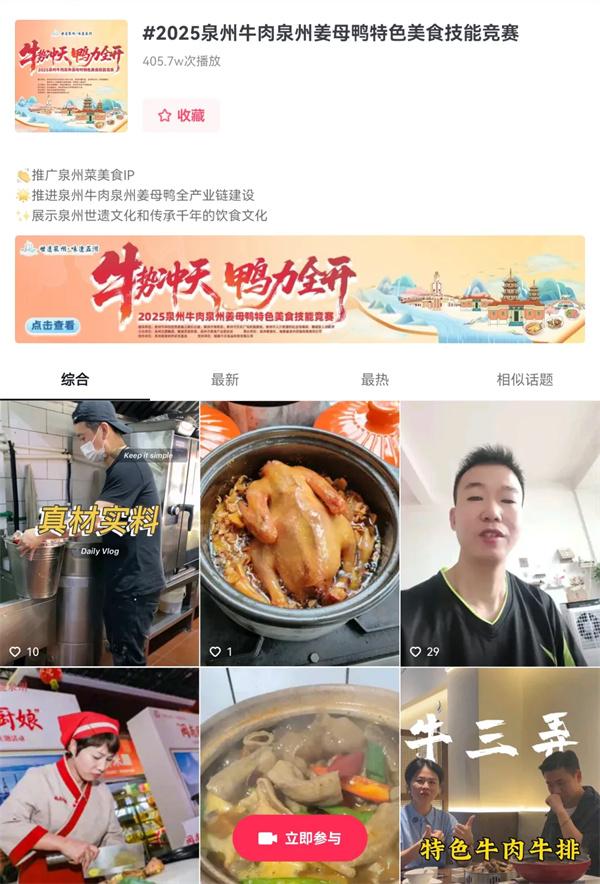Tap the 收藏 bookmark button

(x=181, y=116)
